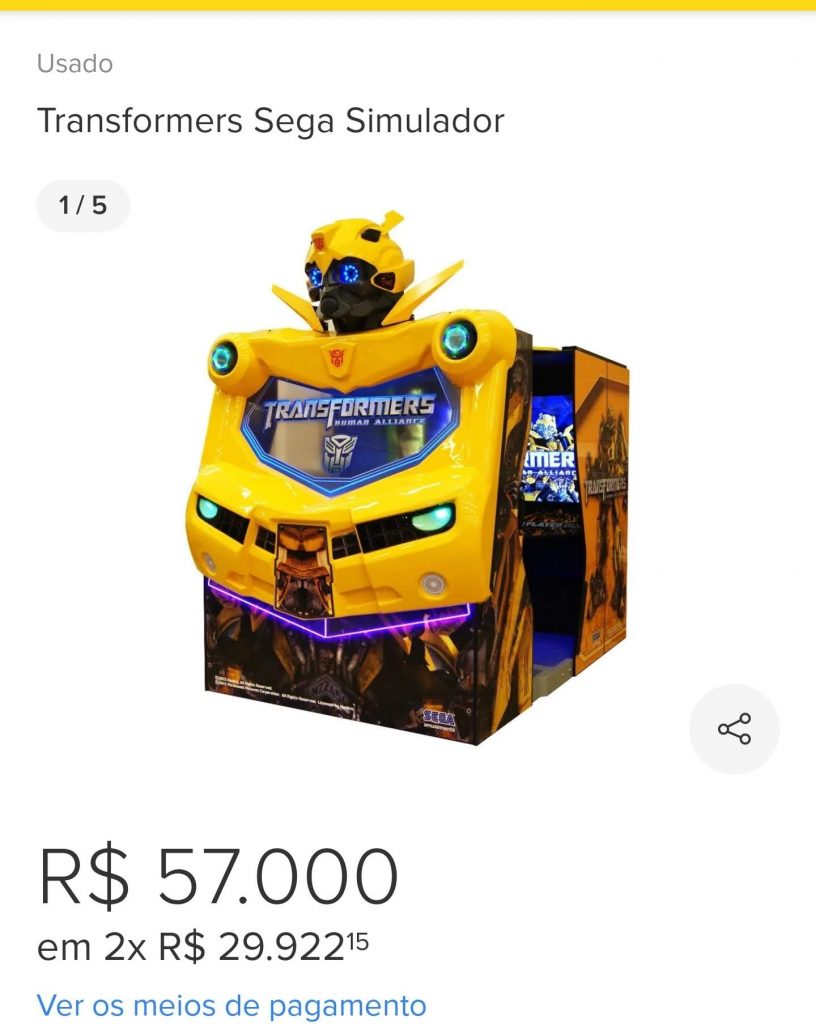Share this Transformers Sega listing
816x1024 pixels.
(x=734, y=729)
